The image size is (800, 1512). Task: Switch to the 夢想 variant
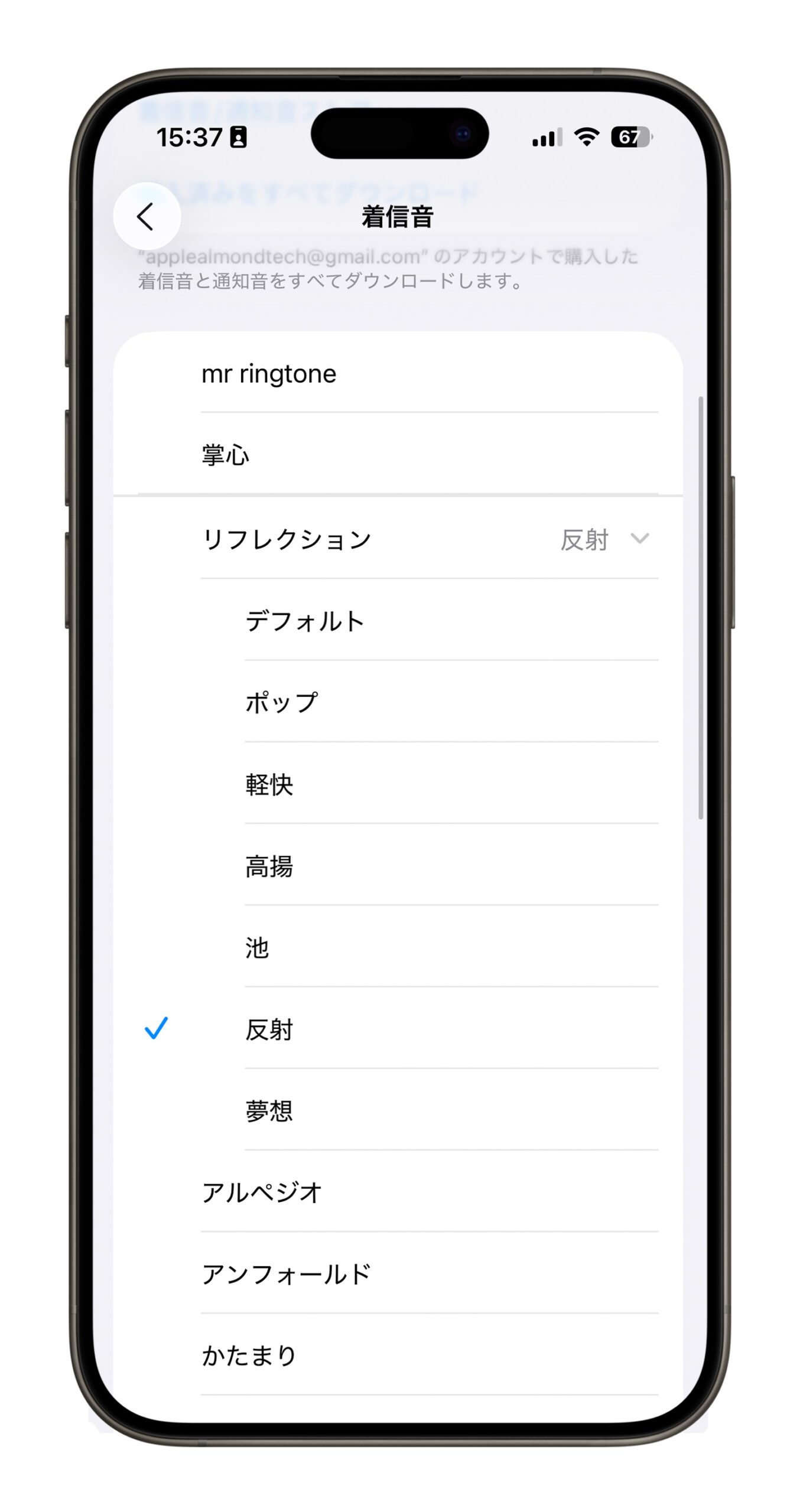pyautogui.click(x=269, y=1111)
